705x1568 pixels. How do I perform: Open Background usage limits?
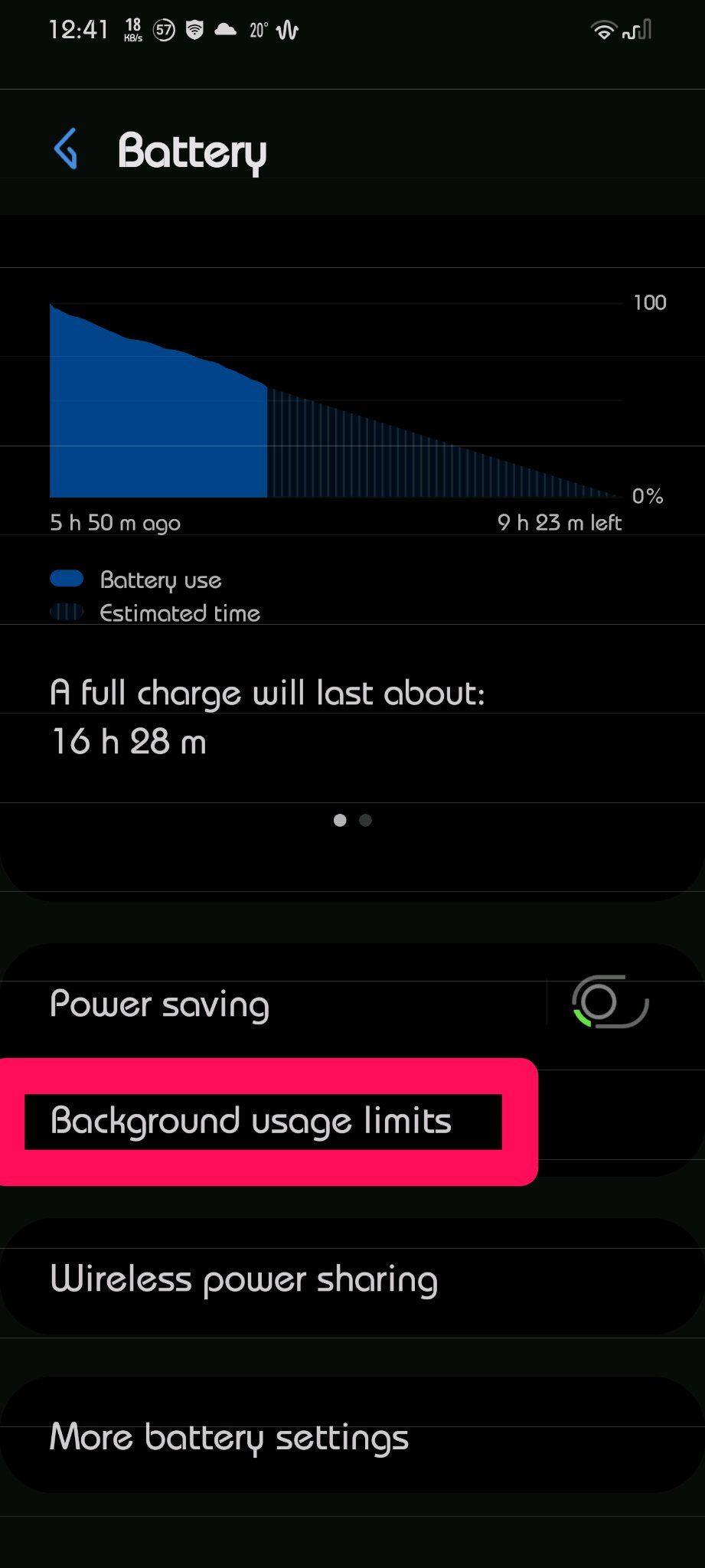(x=251, y=1122)
